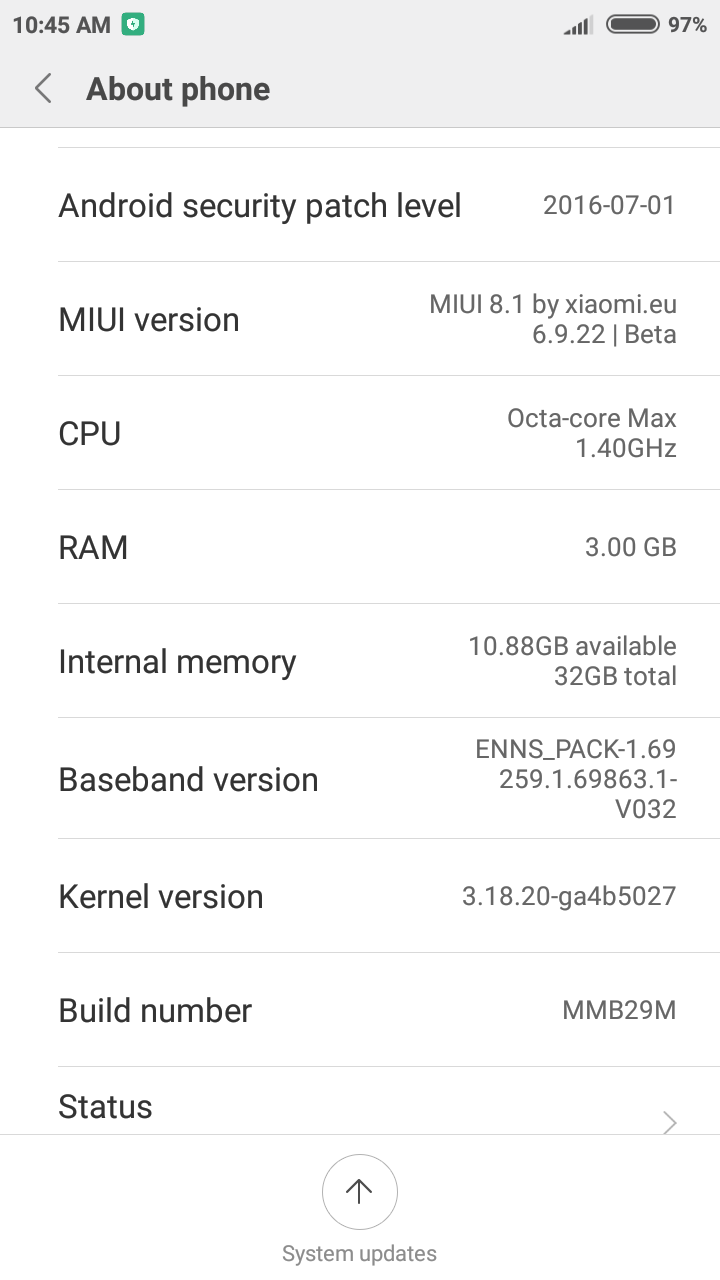Screen dimensions: 720x1280
Task: Open the Status row
Action: (360, 1101)
